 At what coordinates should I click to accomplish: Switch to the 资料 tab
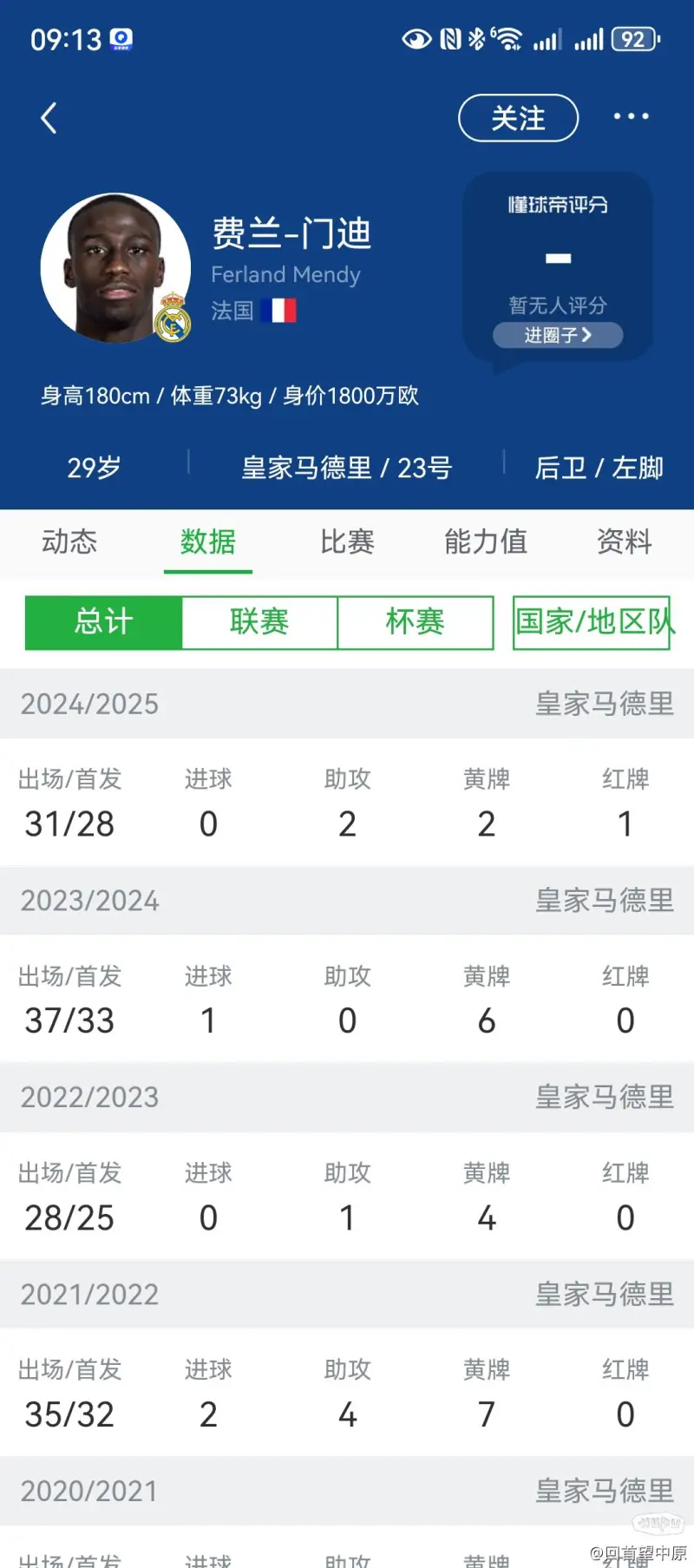[x=624, y=541]
